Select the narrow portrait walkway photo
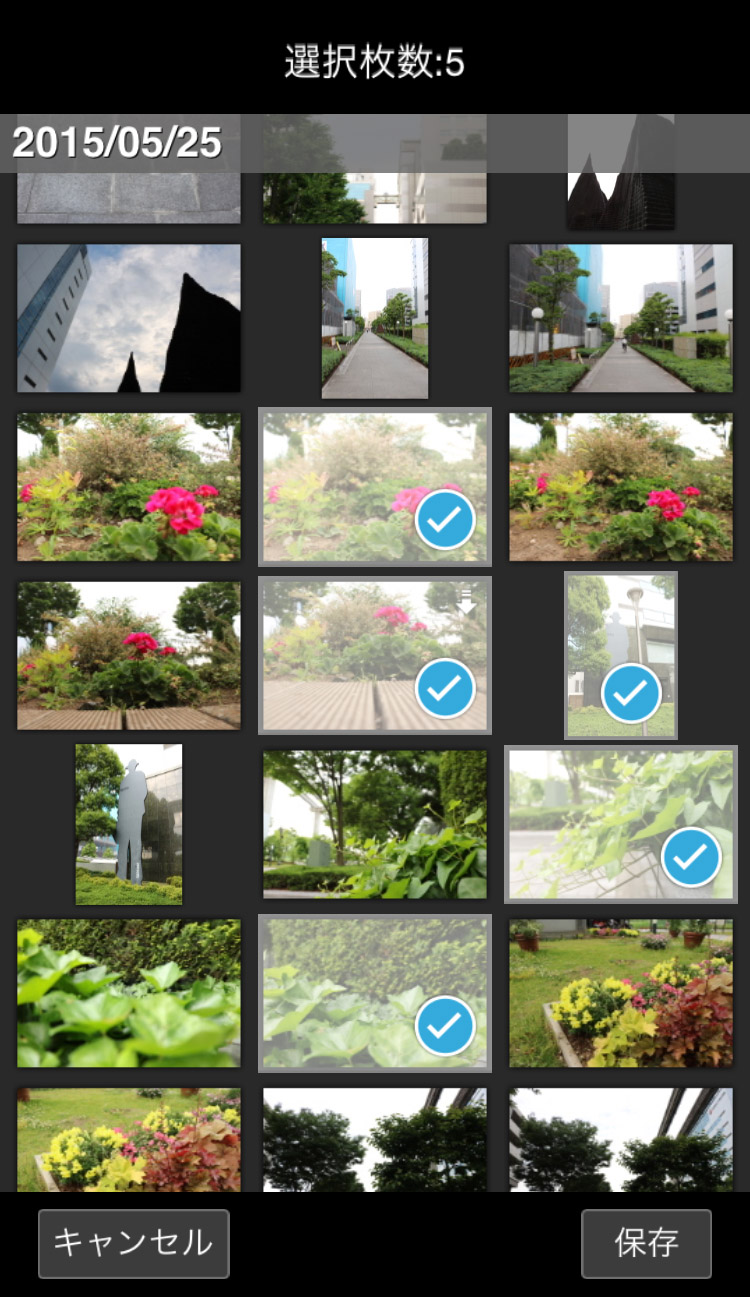This screenshot has width=750, height=1297. tap(375, 318)
